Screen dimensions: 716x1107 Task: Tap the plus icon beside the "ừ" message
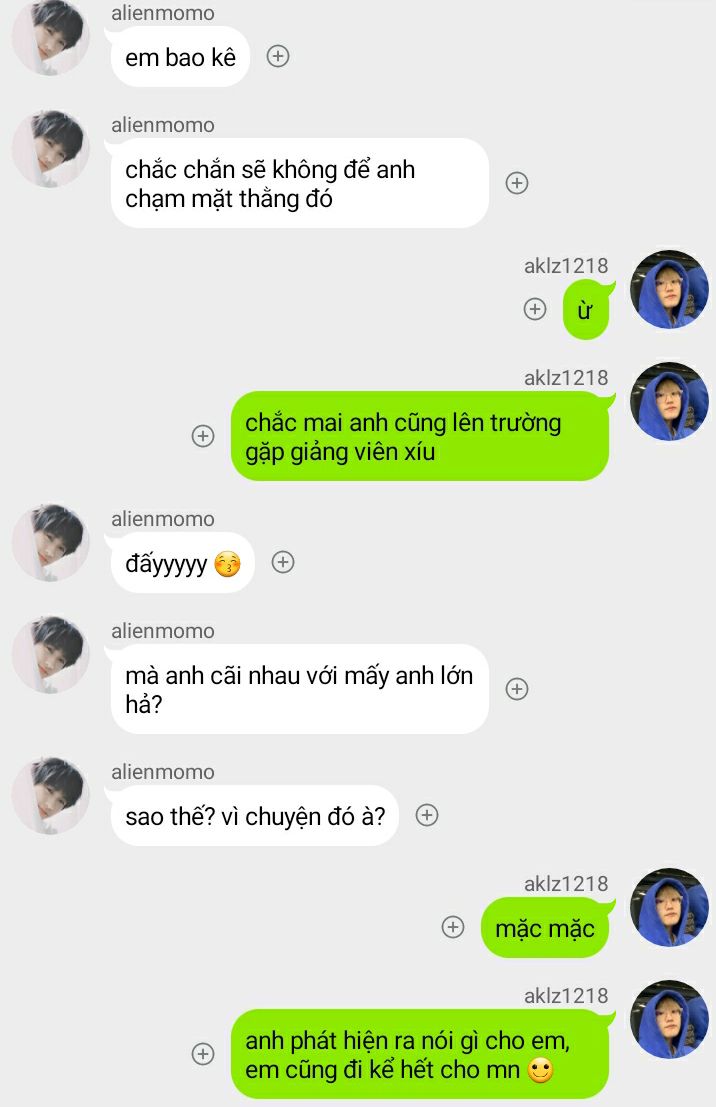coord(535,309)
